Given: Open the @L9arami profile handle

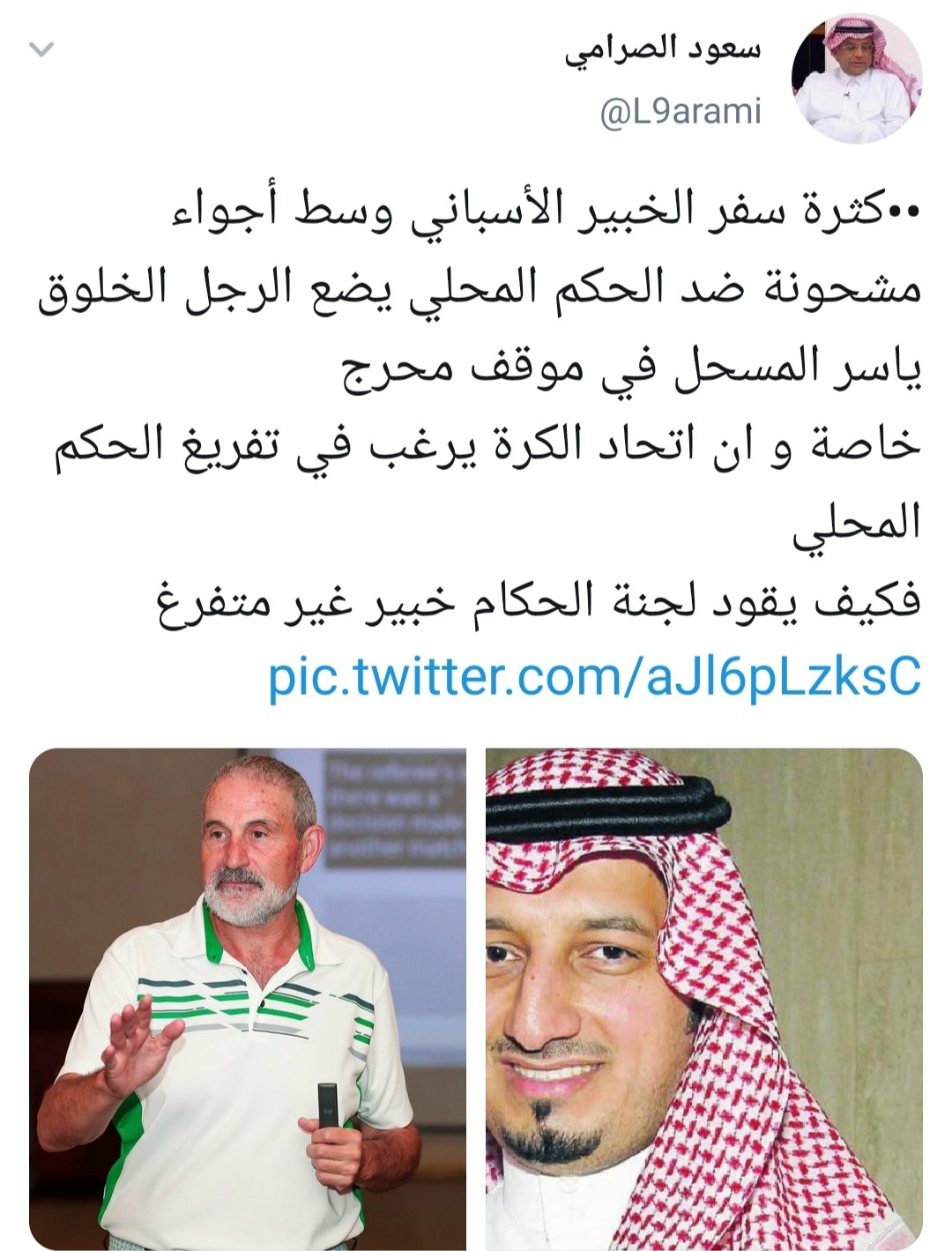Looking at the screenshot, I should pos(680,113).
